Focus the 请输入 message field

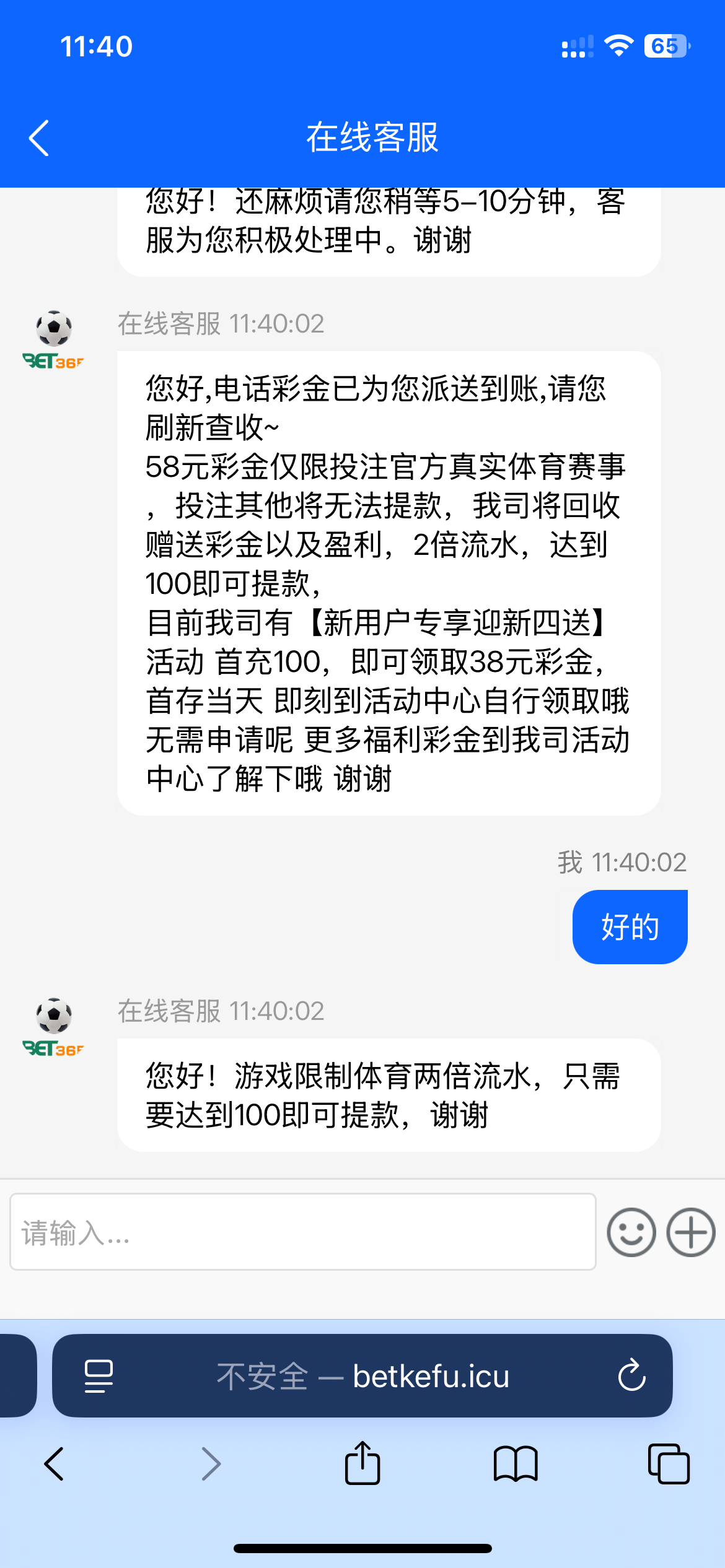(x=302, y=1232)
